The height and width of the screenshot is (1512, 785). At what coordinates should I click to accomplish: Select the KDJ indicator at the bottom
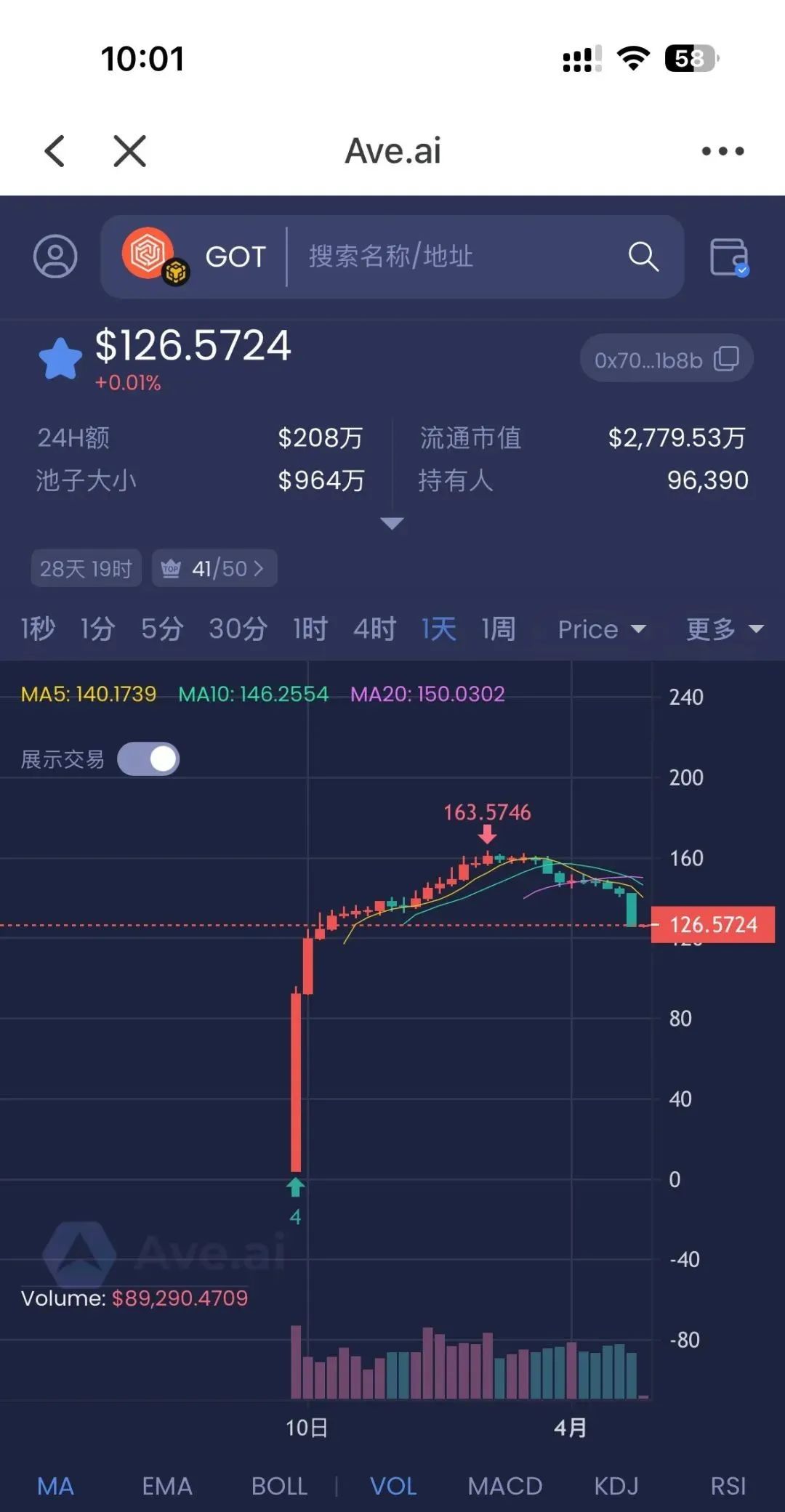click(615, 1486)
